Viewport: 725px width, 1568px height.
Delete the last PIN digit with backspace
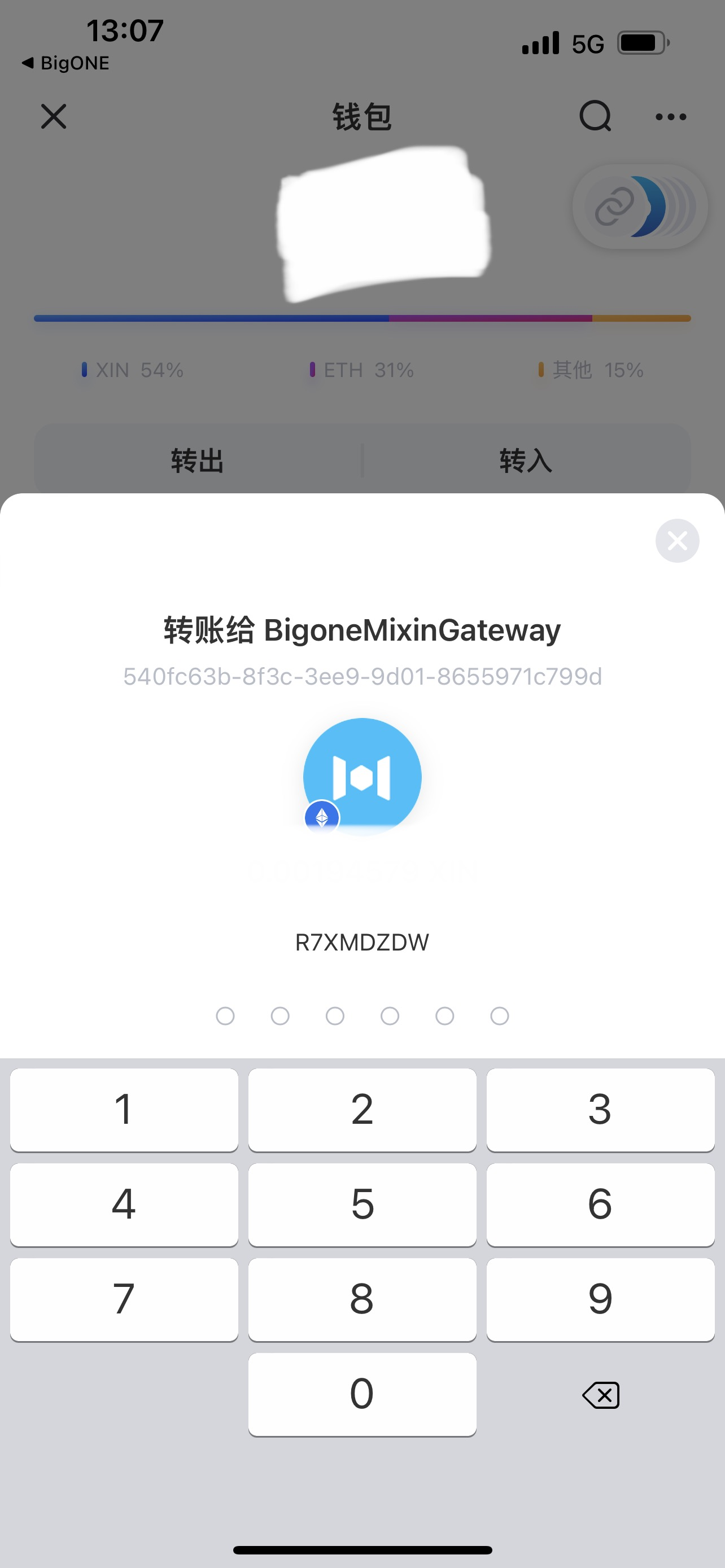(601, 1395)
